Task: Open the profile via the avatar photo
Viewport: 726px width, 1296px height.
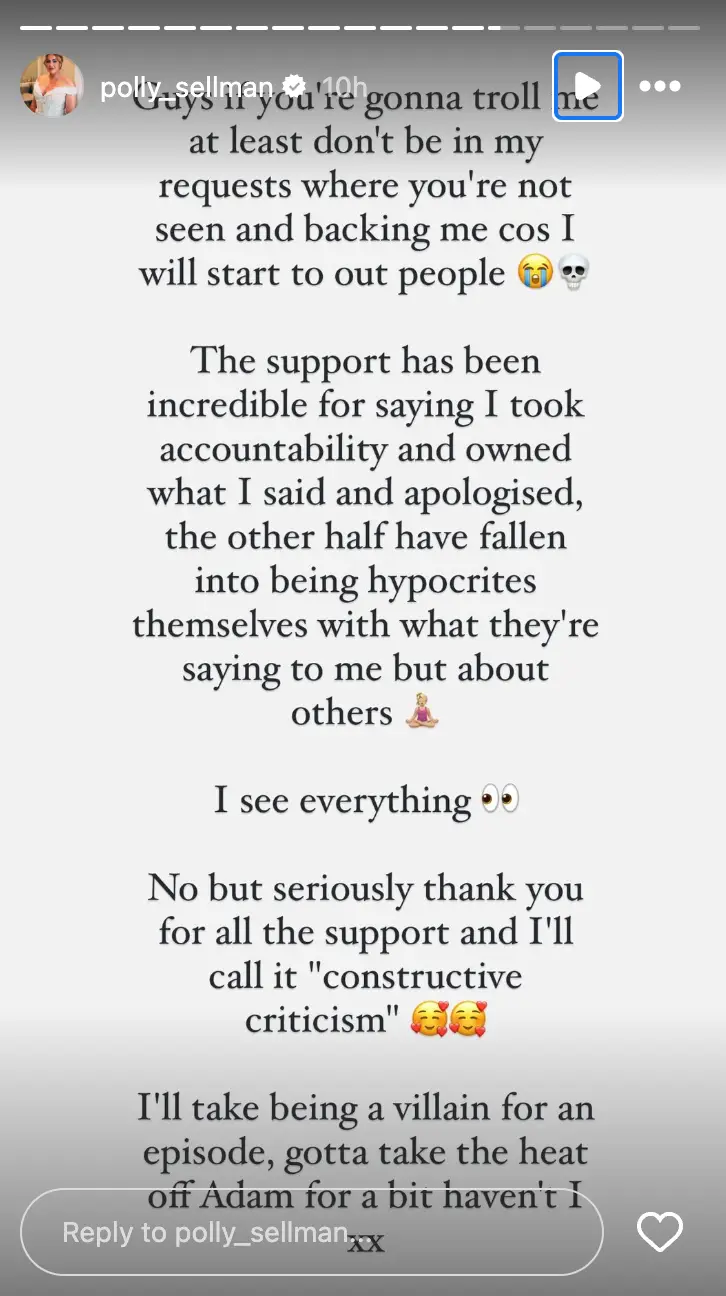Action: click(x=51, y=85)
